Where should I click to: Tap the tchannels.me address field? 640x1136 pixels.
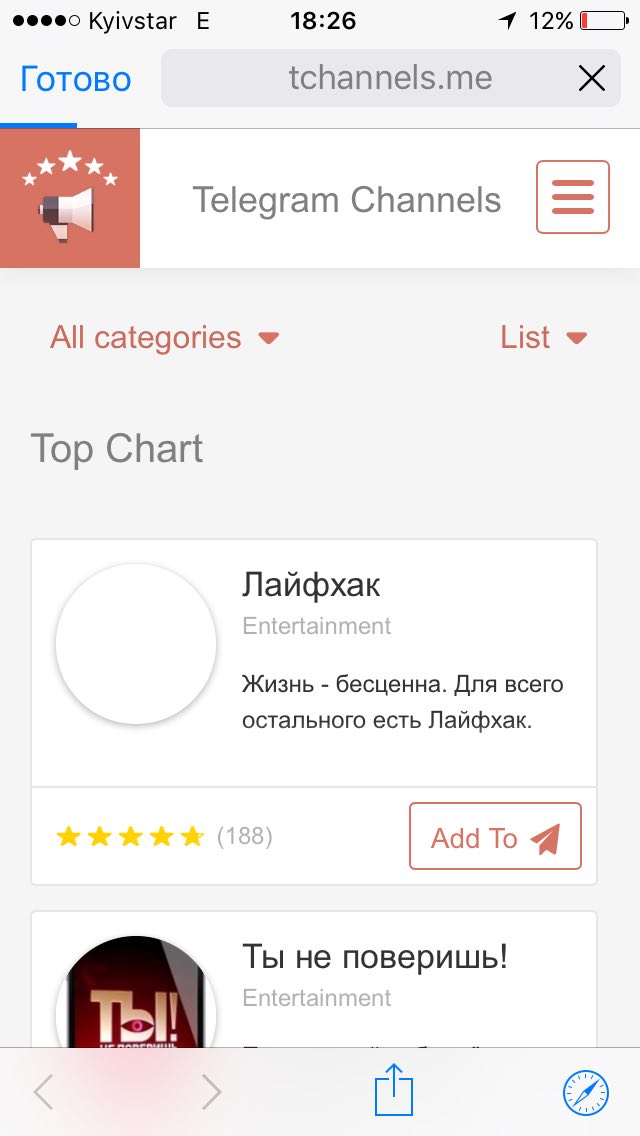pos(390,78)
